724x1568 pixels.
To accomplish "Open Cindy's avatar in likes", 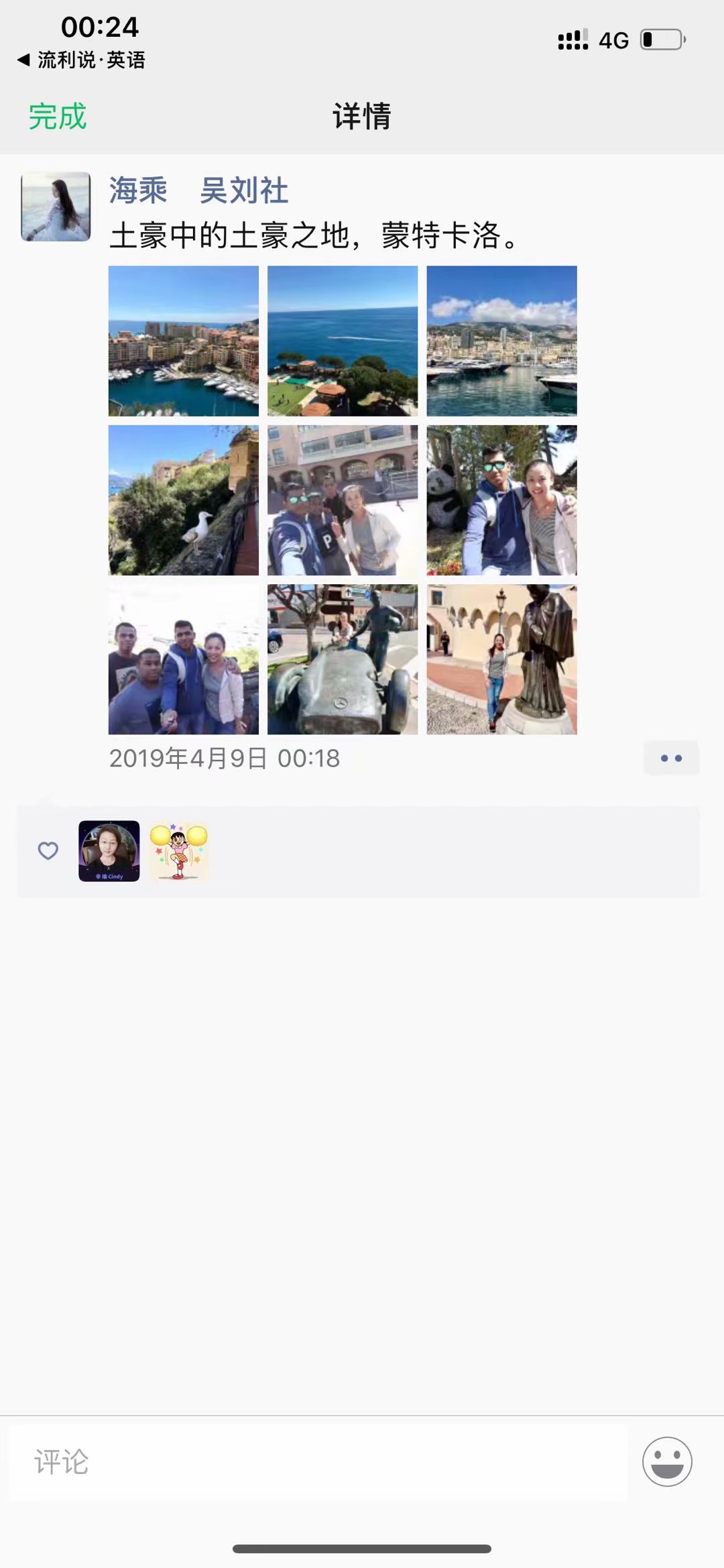I will coord(109,851).
